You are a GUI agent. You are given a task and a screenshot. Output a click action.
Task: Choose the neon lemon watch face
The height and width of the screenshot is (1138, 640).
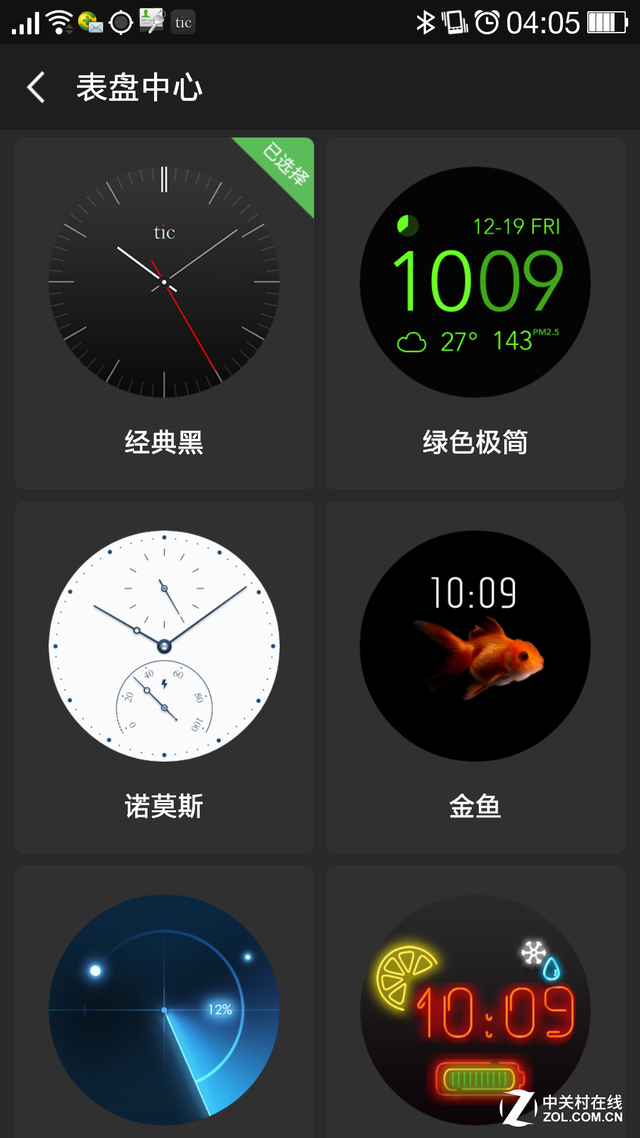pyautogui.click(x=475, y=1002)
